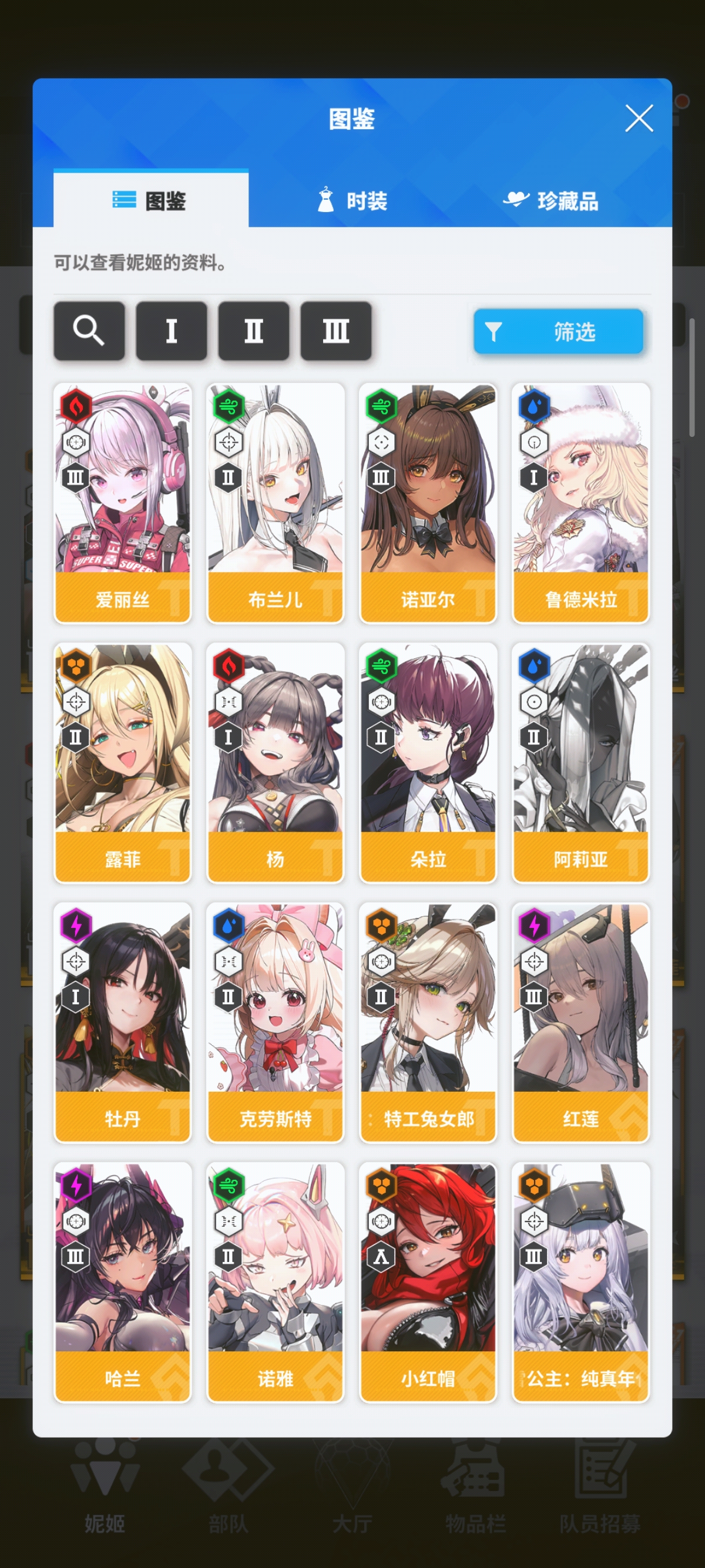705x1568 pixels.
Task: Filter by tier III button
Action: (x=335, y=331)
